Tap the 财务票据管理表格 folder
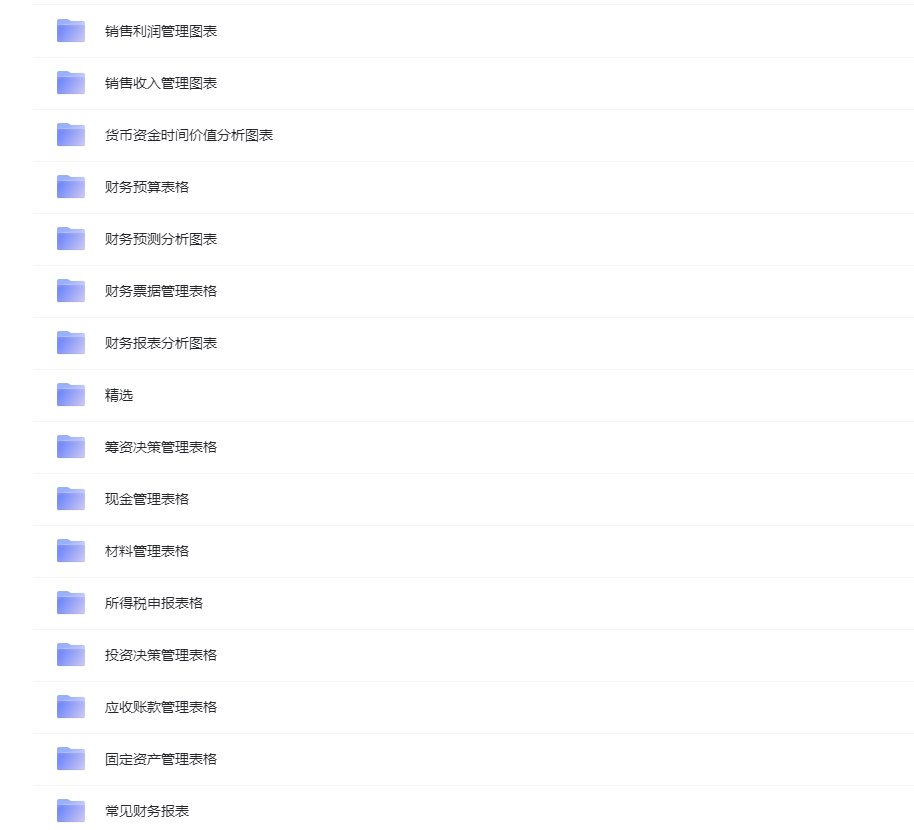The width and height of the screenshot is (914, 830). point(160,291)
